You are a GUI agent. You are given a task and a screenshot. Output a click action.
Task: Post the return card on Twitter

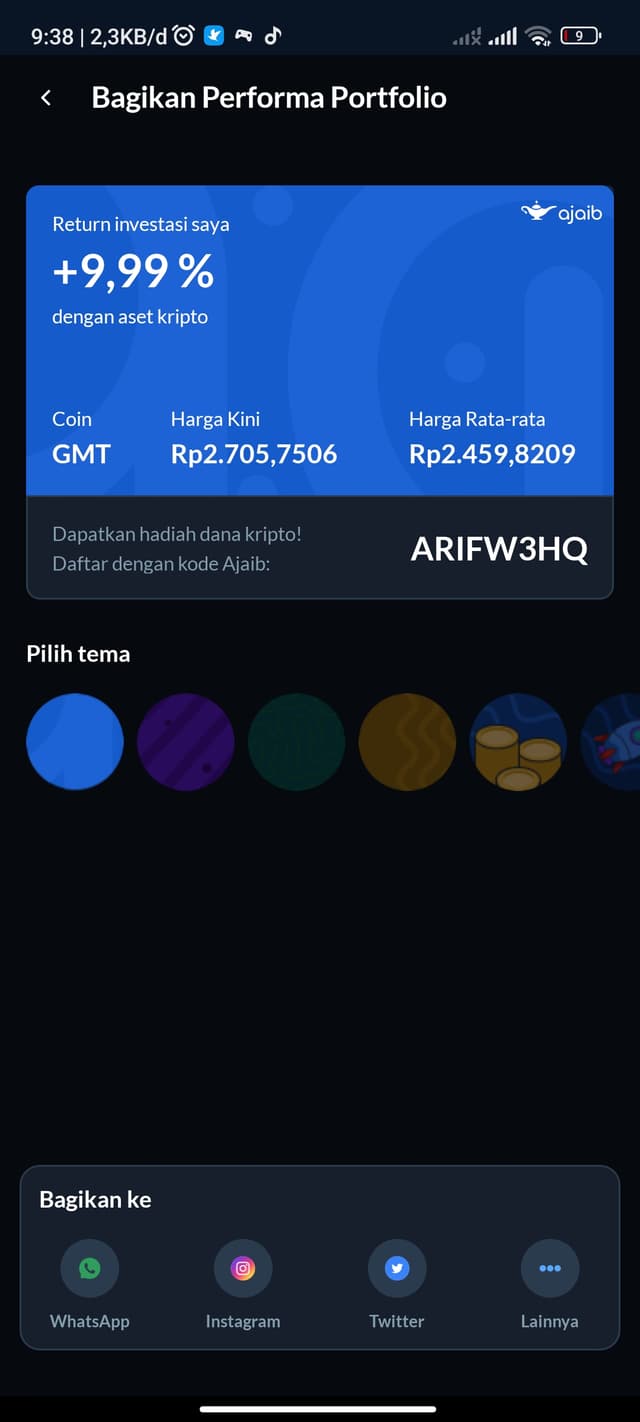point(397,1269)
